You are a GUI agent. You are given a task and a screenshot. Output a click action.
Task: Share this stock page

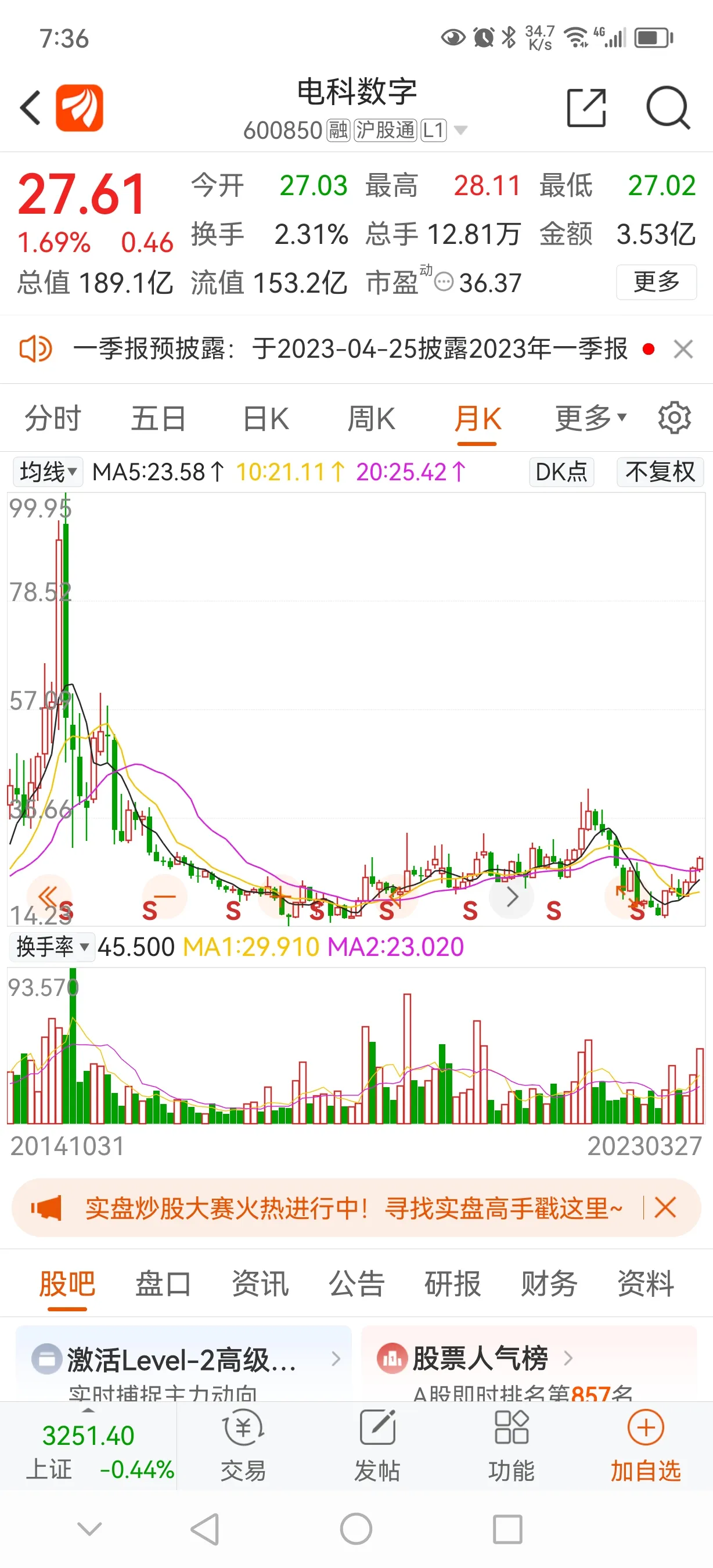pos(586,108)
